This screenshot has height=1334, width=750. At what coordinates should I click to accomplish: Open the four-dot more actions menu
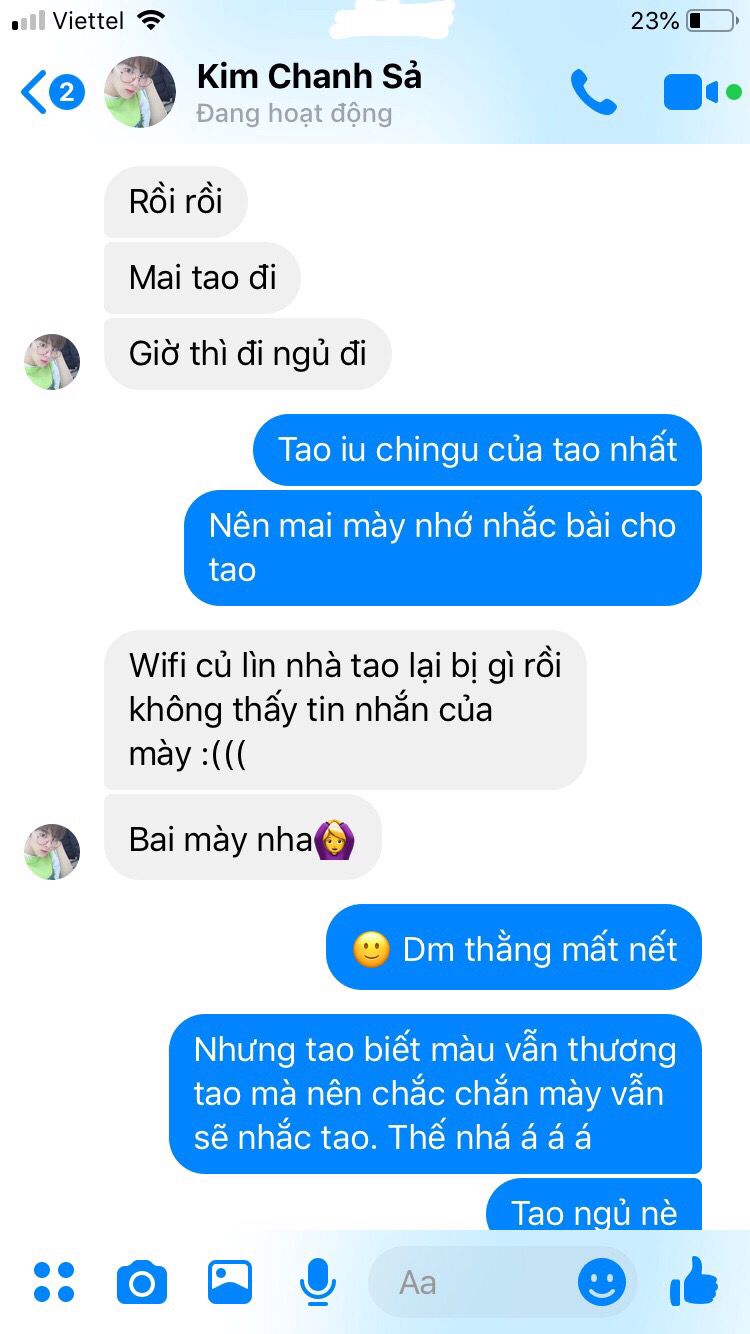54,1282
